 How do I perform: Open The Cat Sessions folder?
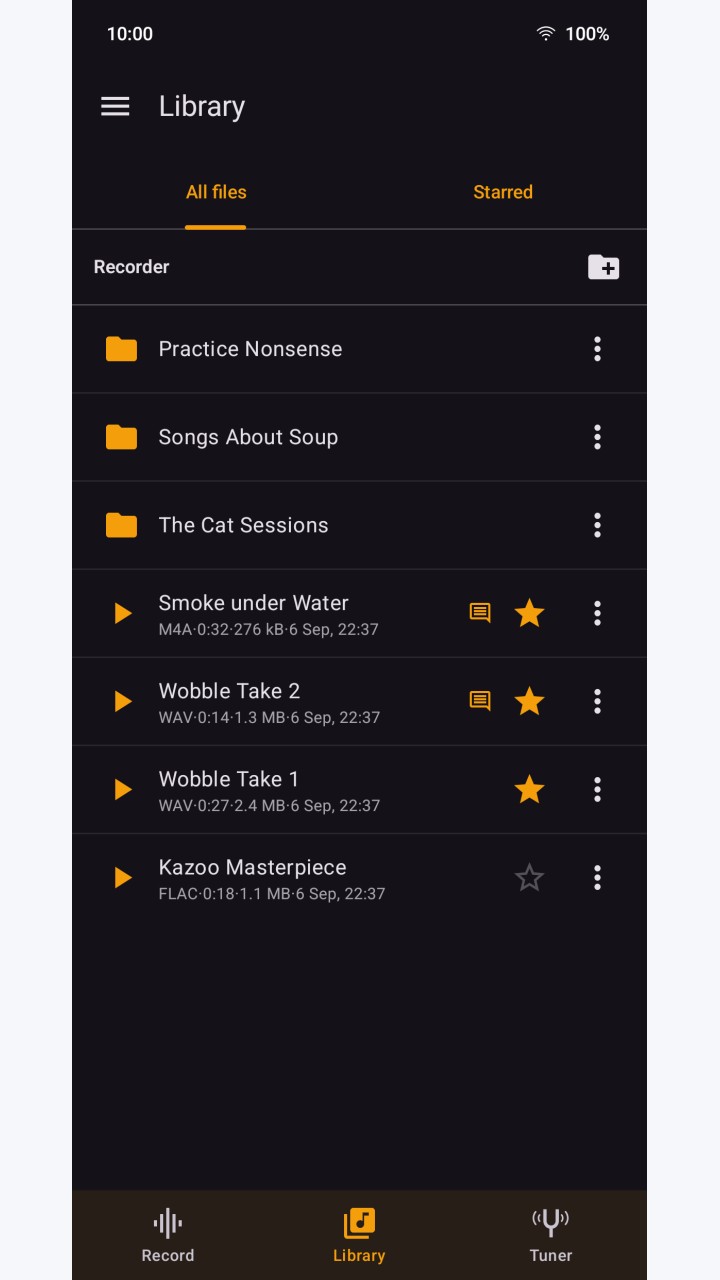359,525
